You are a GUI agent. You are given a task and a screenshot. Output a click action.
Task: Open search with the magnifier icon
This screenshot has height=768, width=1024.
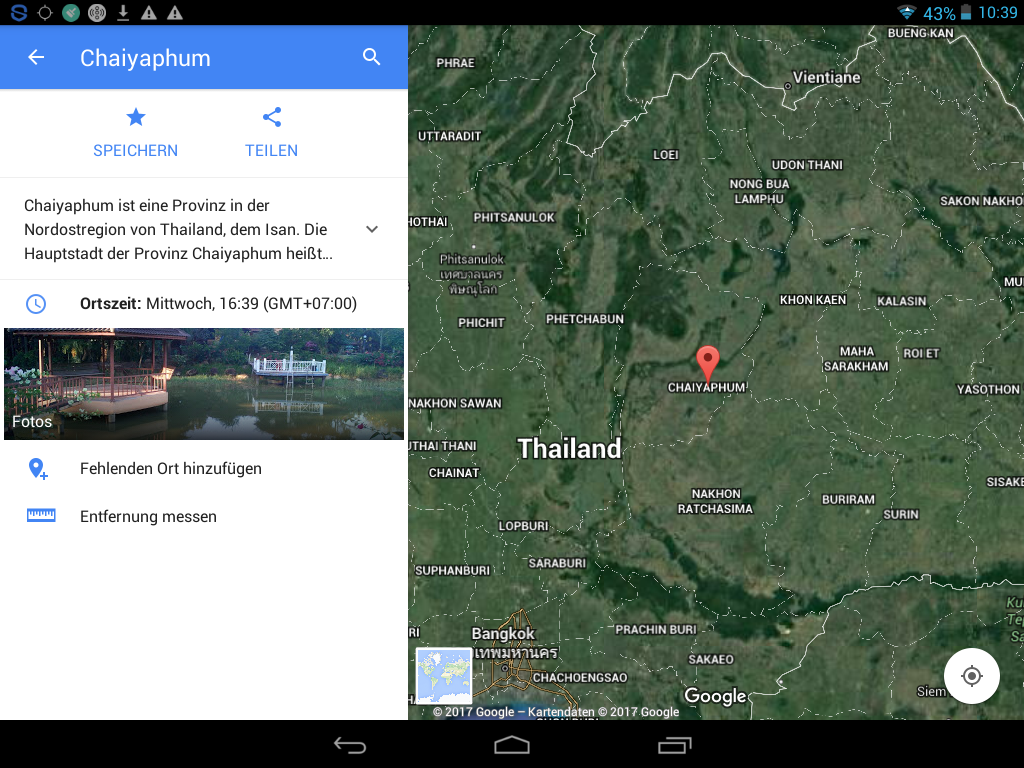(372, 57)
